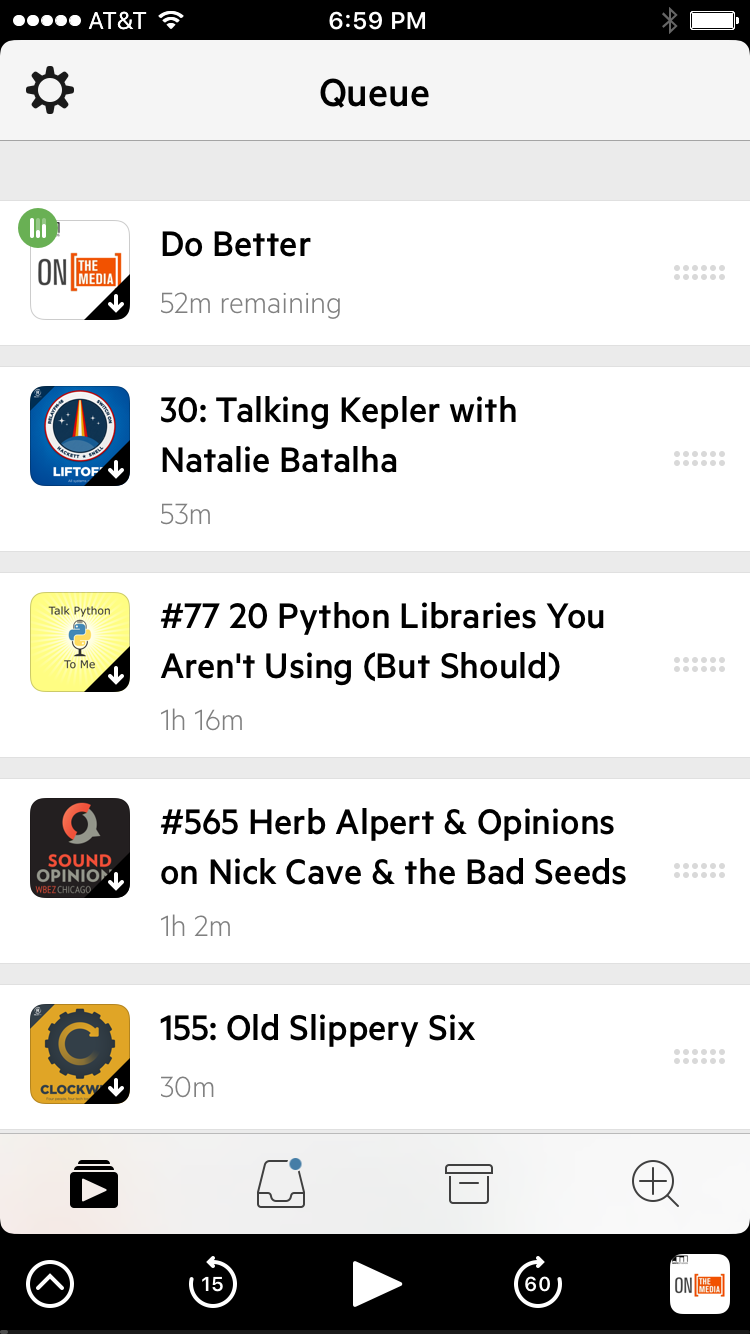Tap the reorder handle on Old Slippery Six
The width and height of the screenshot is (750, 1334).
(x=699, y=1056)
